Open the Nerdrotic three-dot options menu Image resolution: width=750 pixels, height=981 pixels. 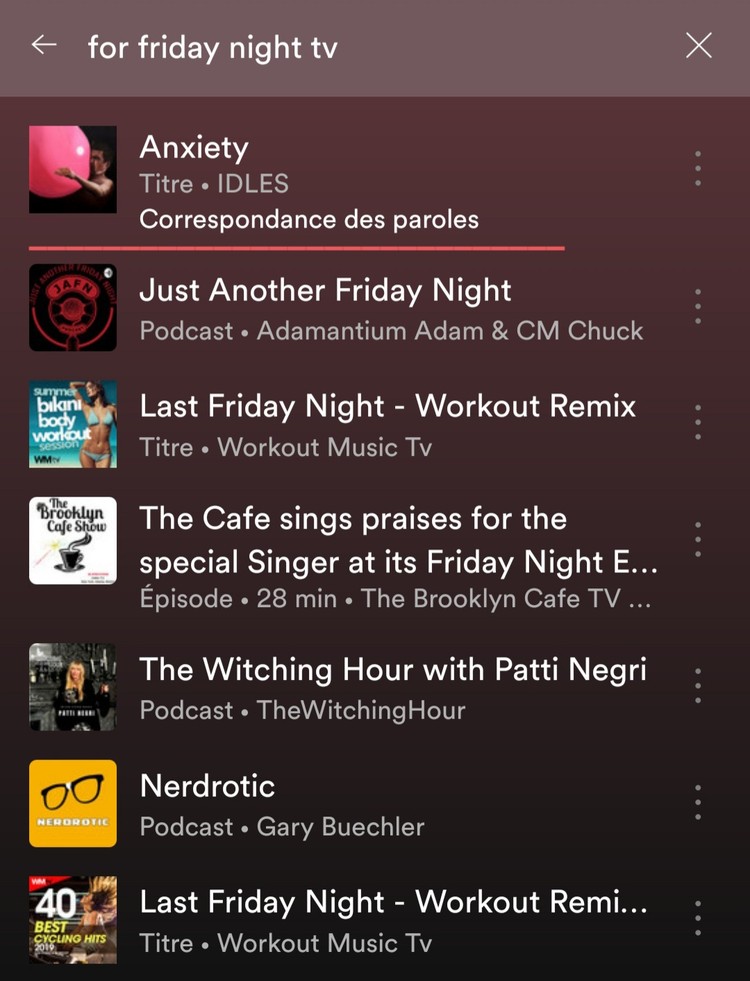[x=697, y=803]
